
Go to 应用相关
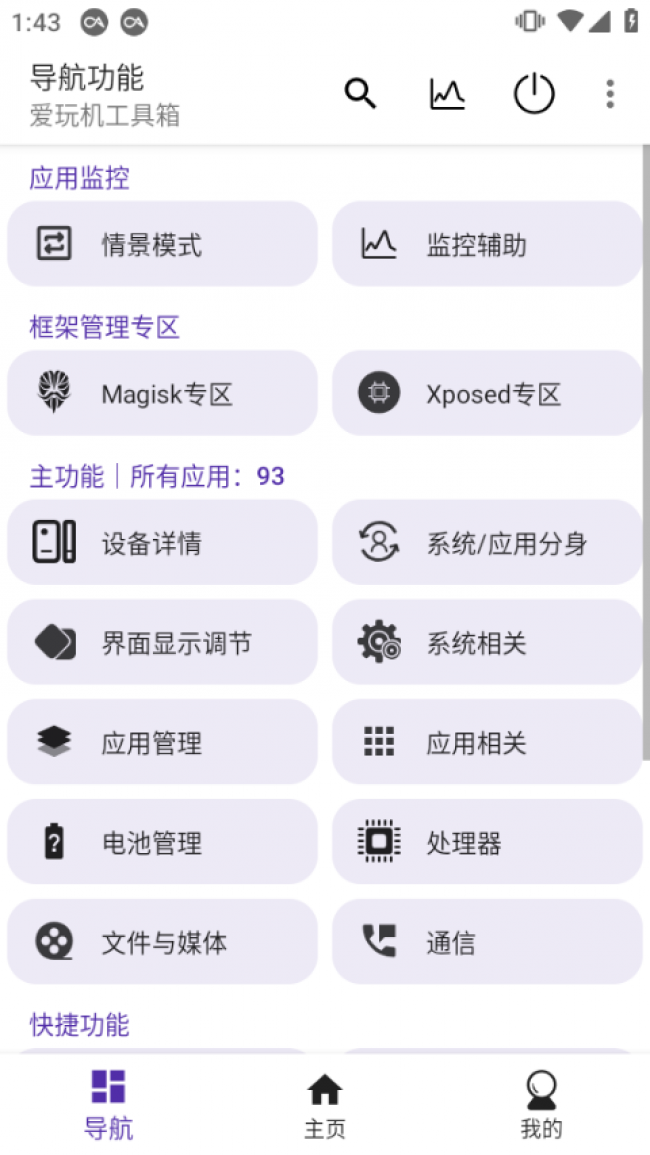[x=487, y=742]
